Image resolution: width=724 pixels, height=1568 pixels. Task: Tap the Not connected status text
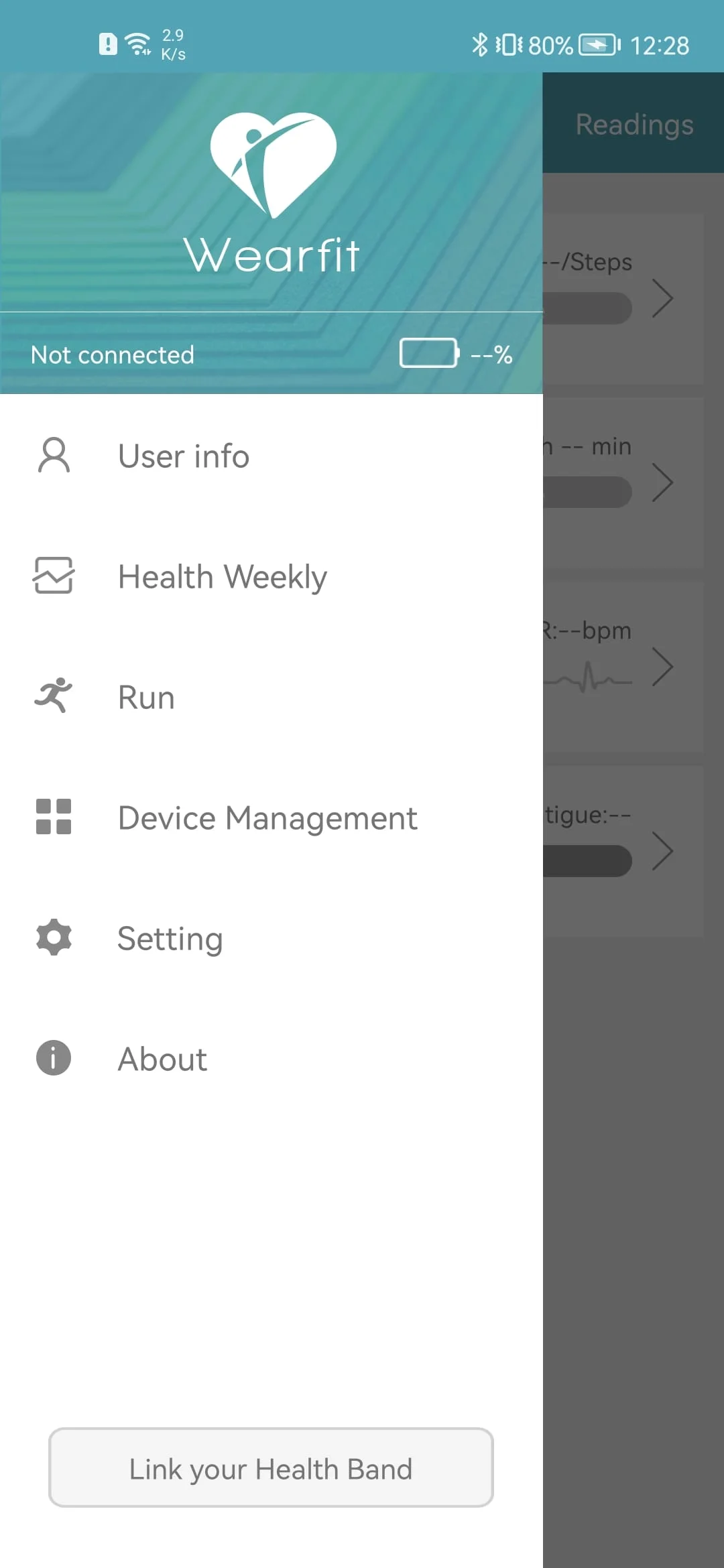(111, 354)
